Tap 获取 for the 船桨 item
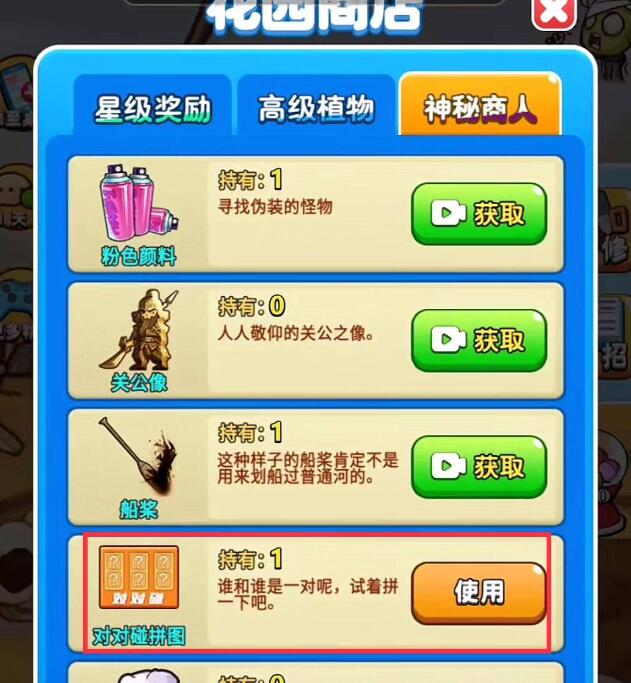This screenshot has height=683, width=631. point(479,466)
